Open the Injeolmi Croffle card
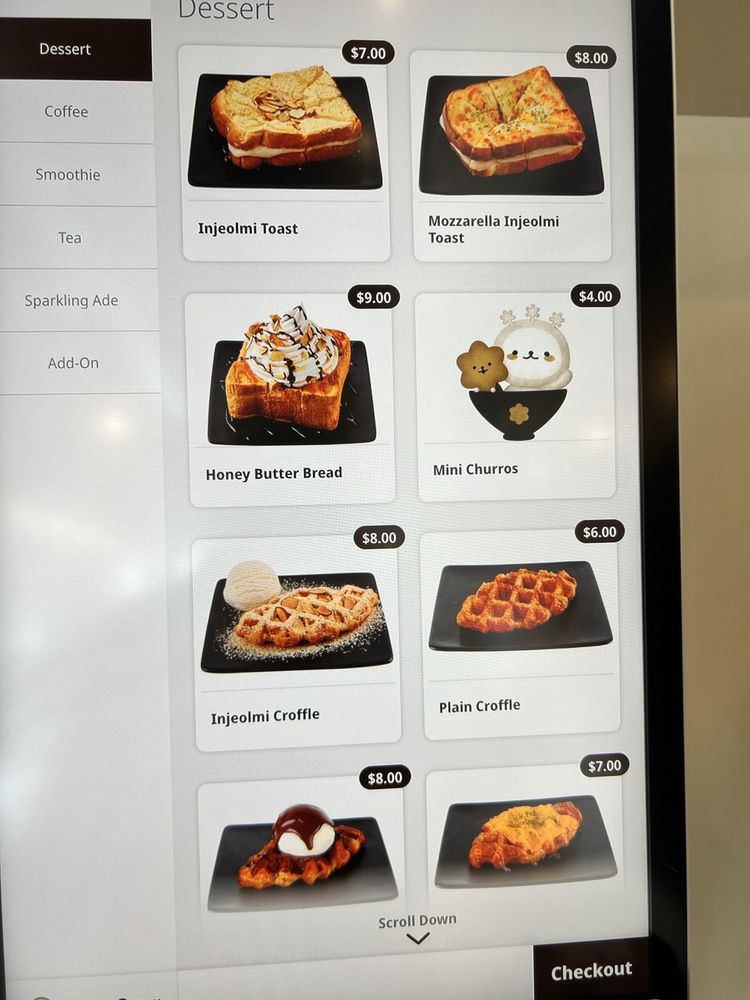Screen dimensions: 750x1000 [x=297, y=643]
